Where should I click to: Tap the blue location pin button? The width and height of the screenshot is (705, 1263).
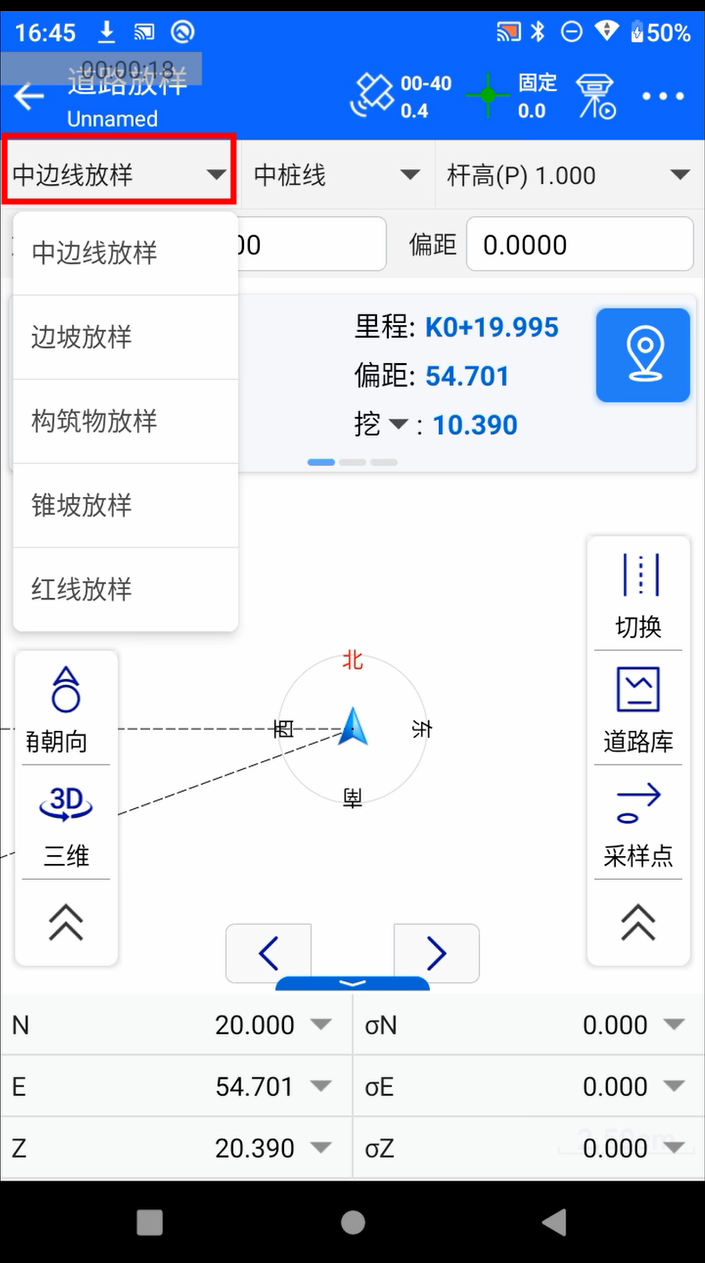(643, 355)
